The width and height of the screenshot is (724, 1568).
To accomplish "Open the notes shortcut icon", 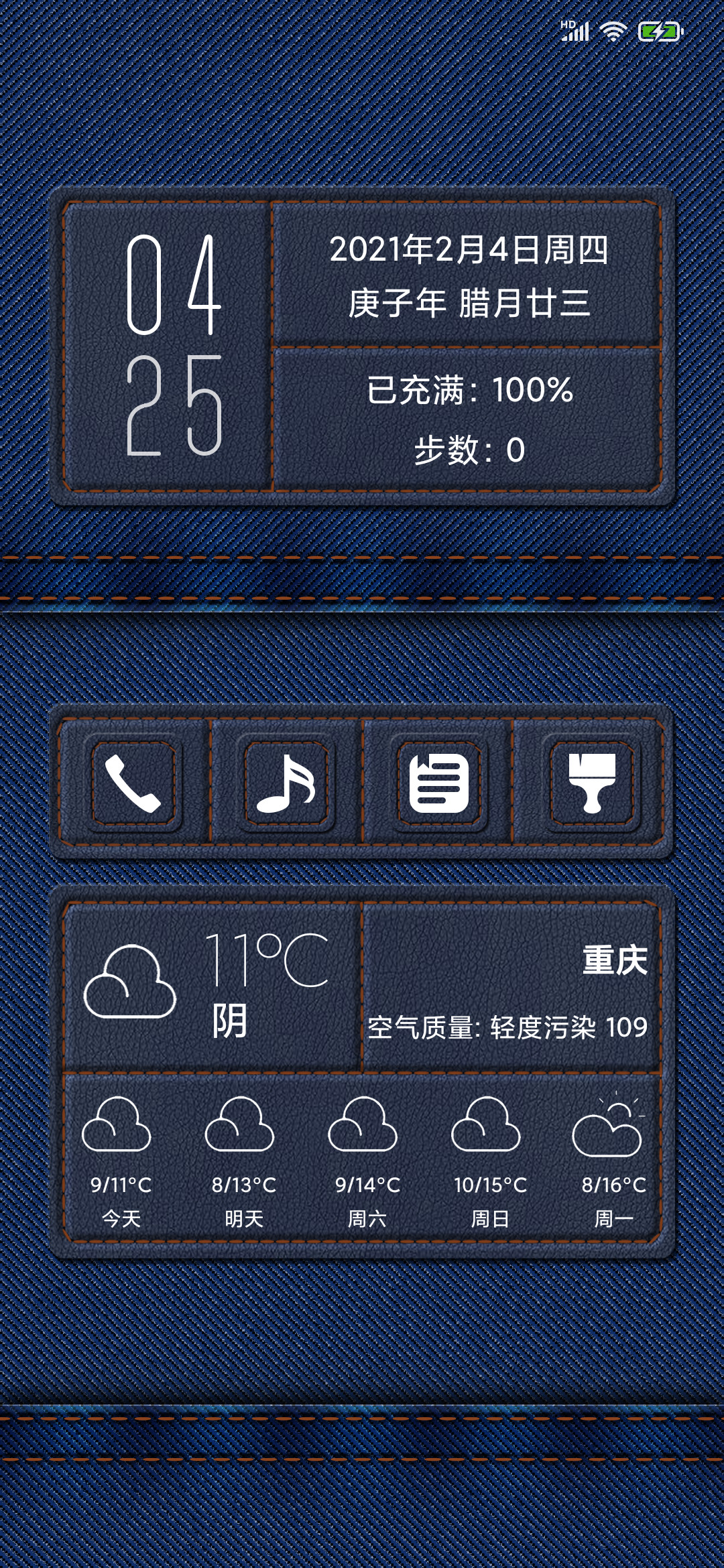I will point(438,783).
